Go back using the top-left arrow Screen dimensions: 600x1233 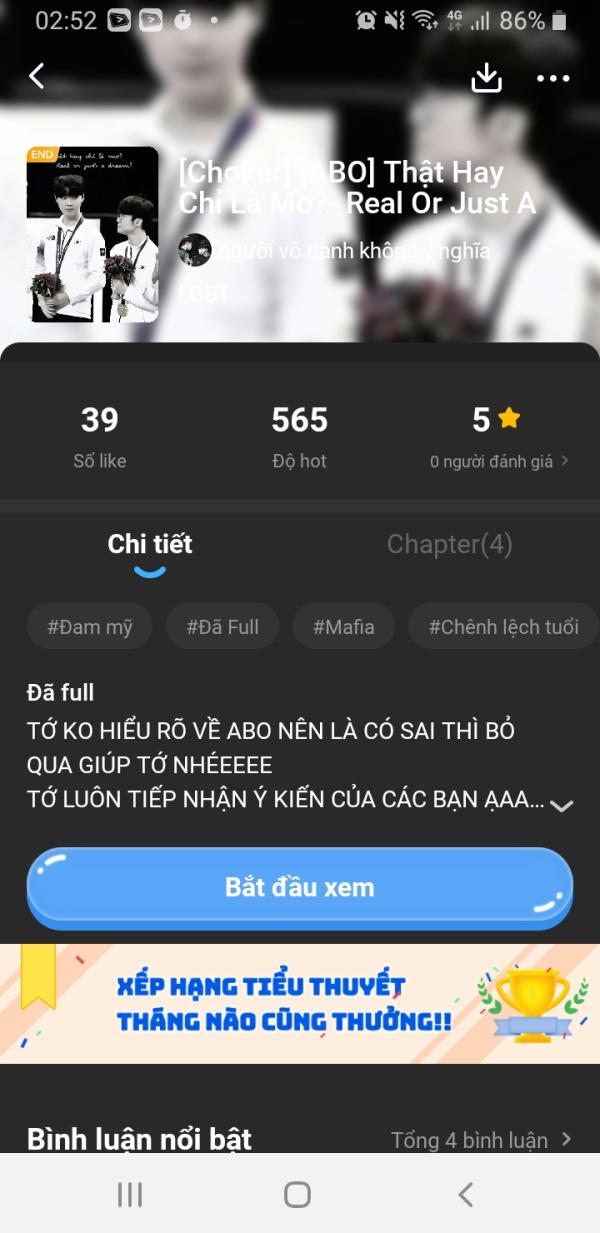pyautogui.click(x=37, y=76)
